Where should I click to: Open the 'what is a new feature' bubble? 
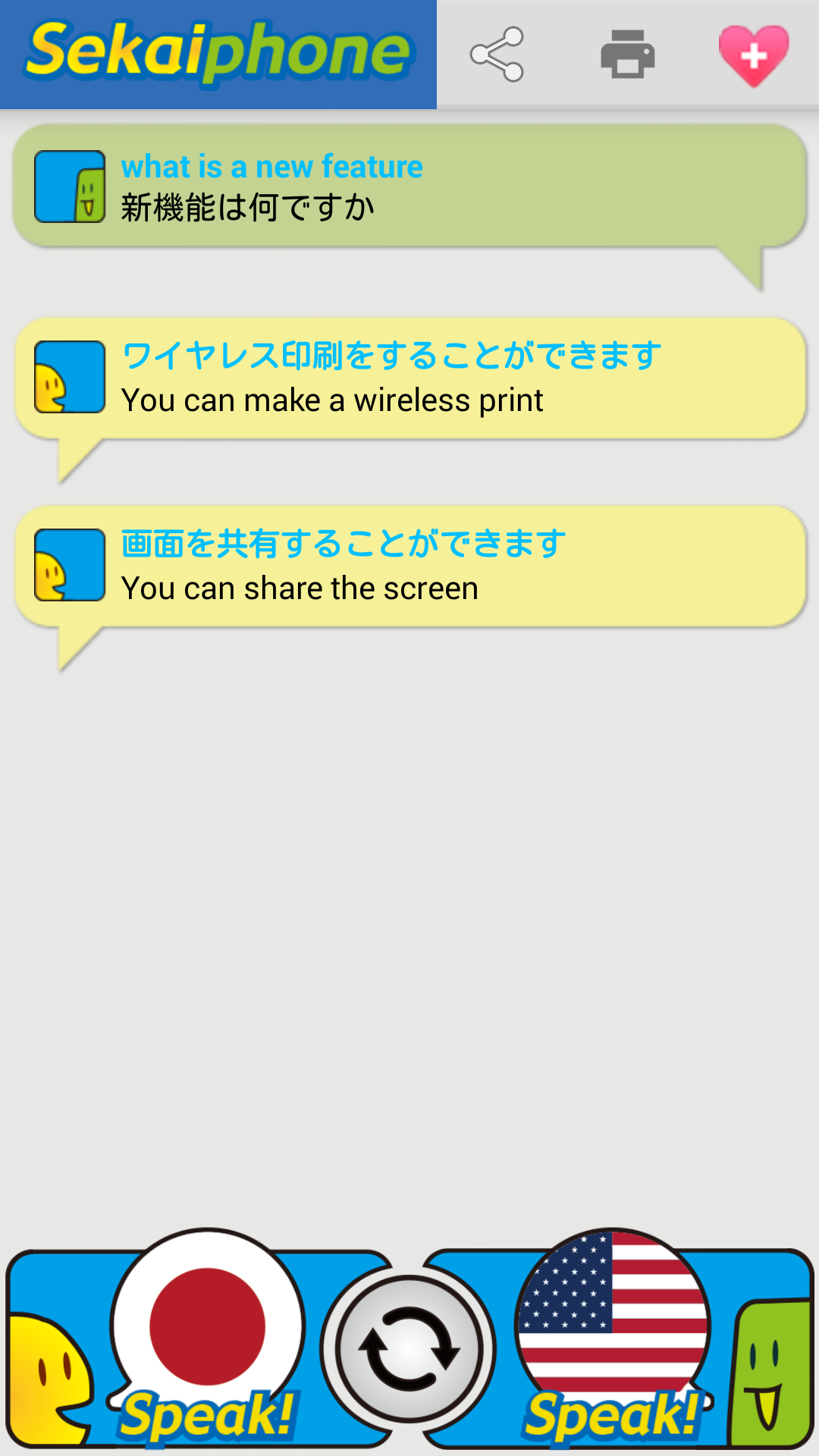coord(409,187)
